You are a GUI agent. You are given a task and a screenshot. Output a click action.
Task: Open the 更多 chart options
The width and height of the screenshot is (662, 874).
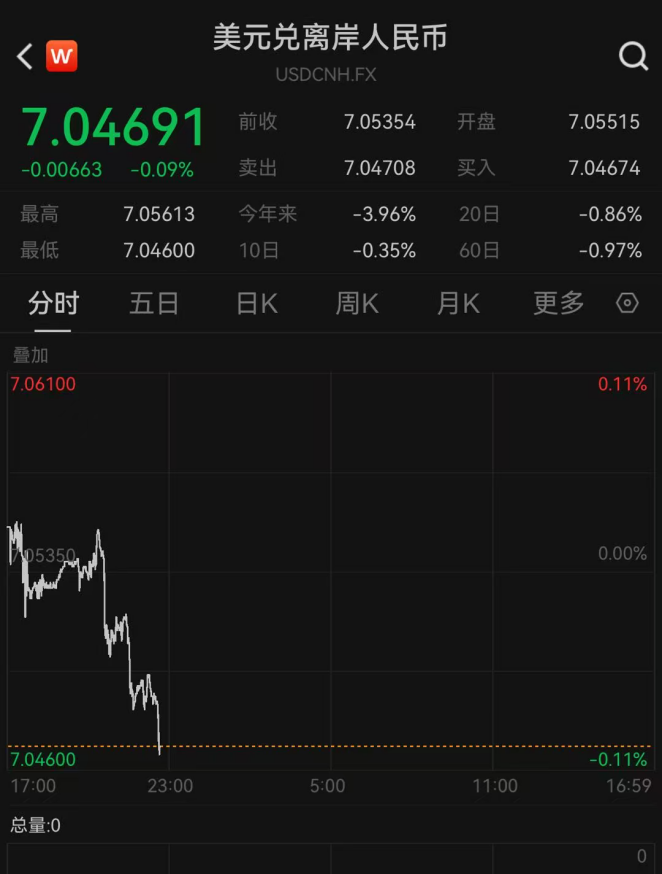[x=558, y=303]
